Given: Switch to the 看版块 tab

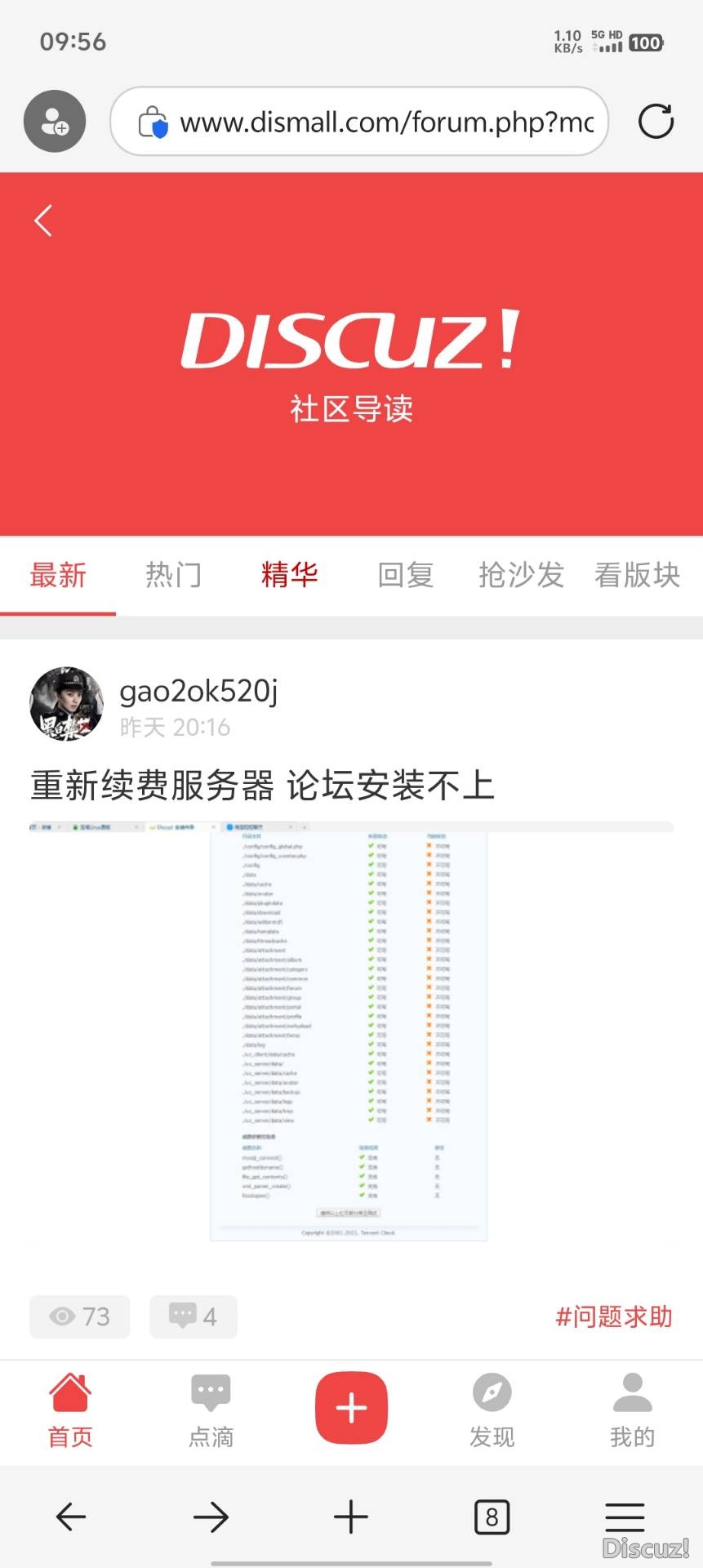Looking at the screenshot, I should (637, 575).
